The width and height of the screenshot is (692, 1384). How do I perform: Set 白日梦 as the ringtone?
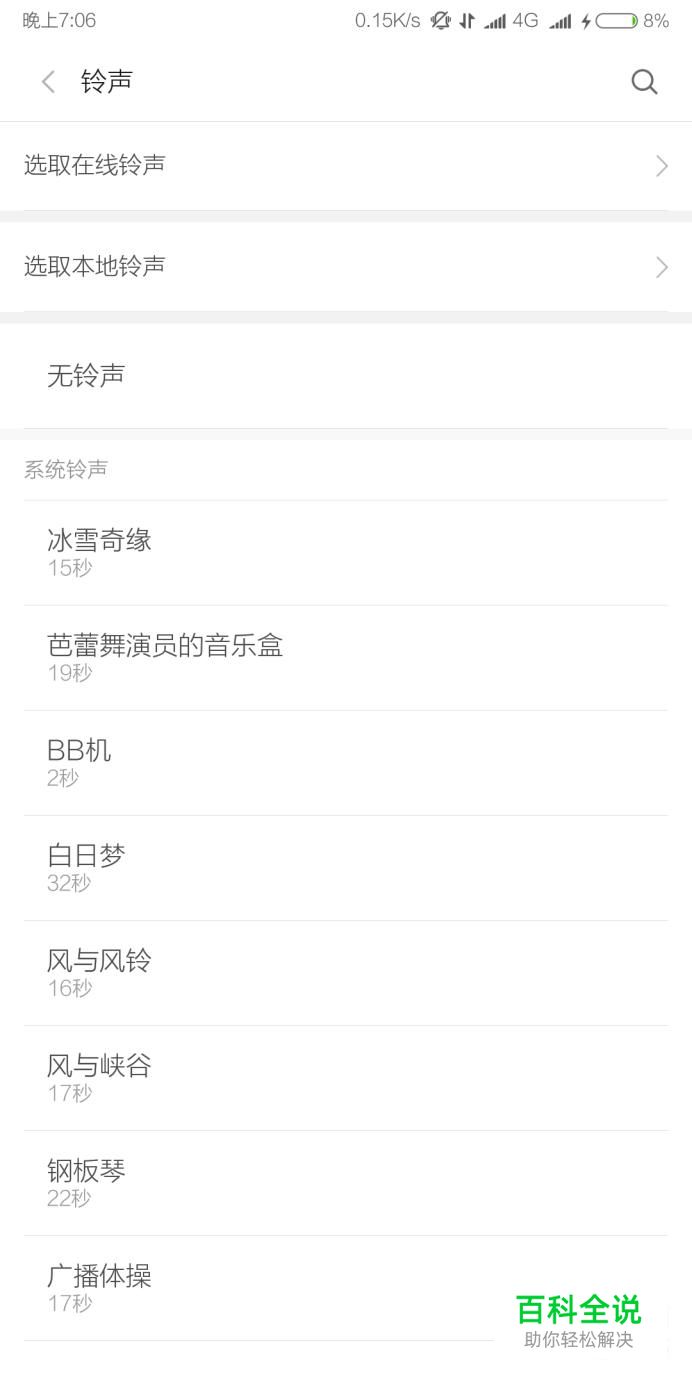click(x=345, y=867)
